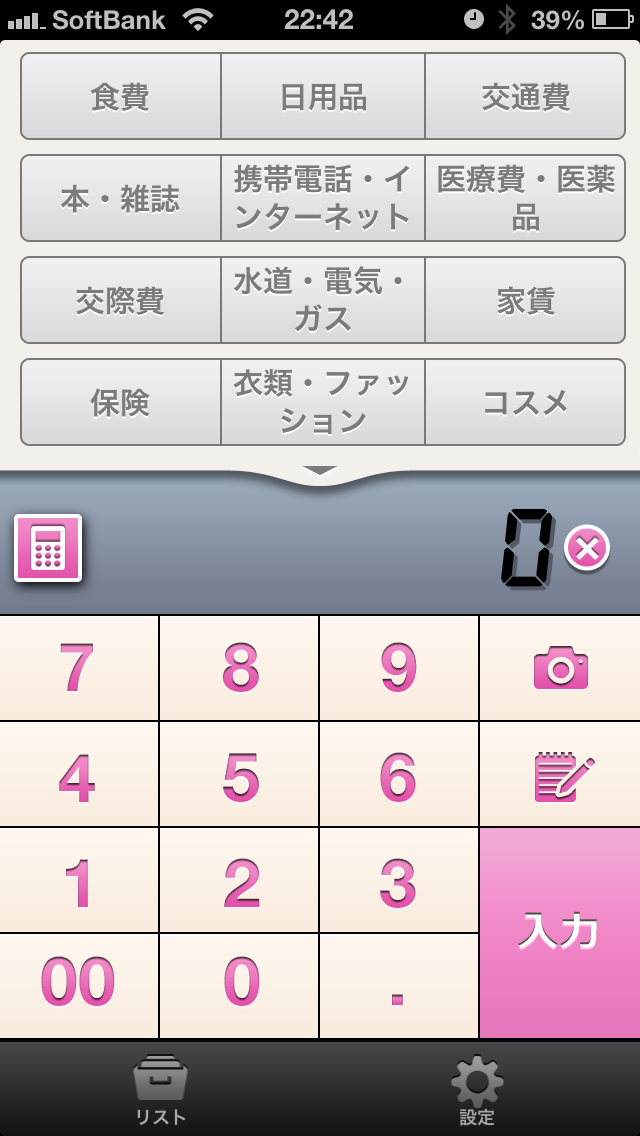Enter digit 5 on the keypad
640x1136 pixels.
238,774
